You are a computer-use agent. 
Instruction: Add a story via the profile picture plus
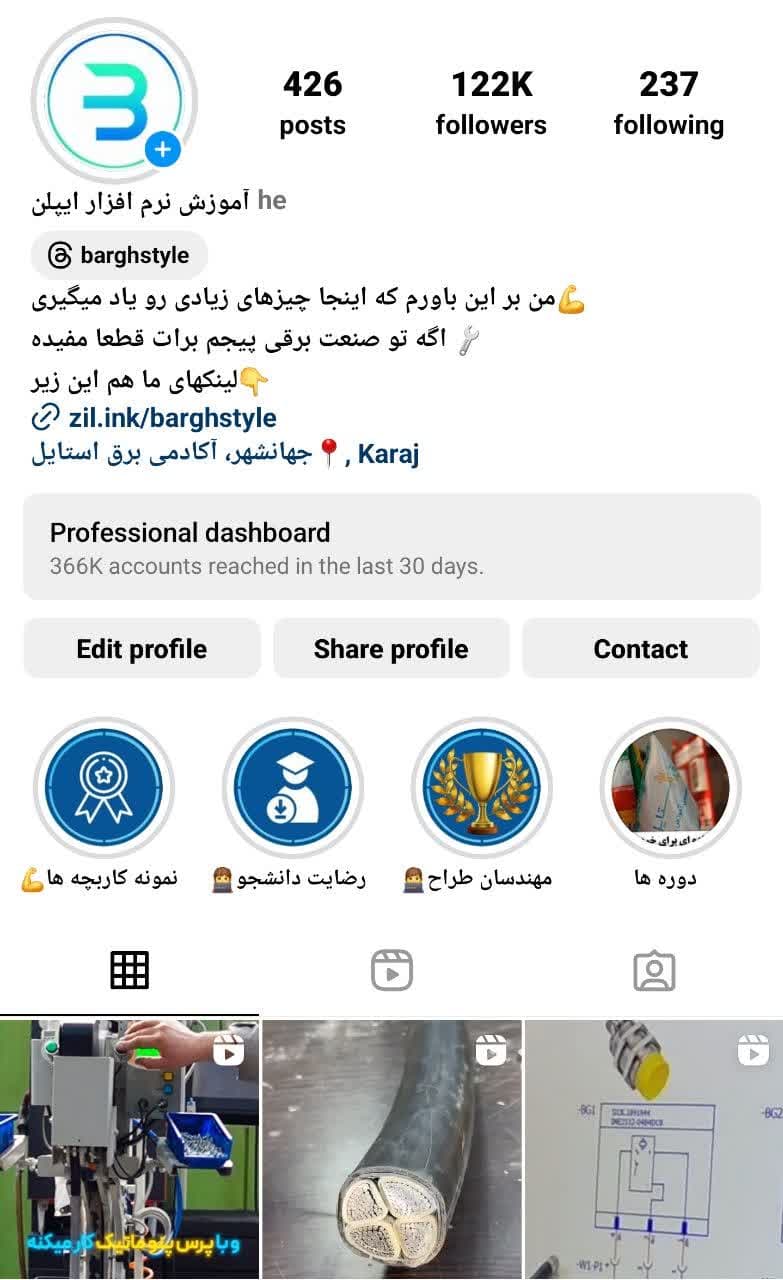coord(162,151)
